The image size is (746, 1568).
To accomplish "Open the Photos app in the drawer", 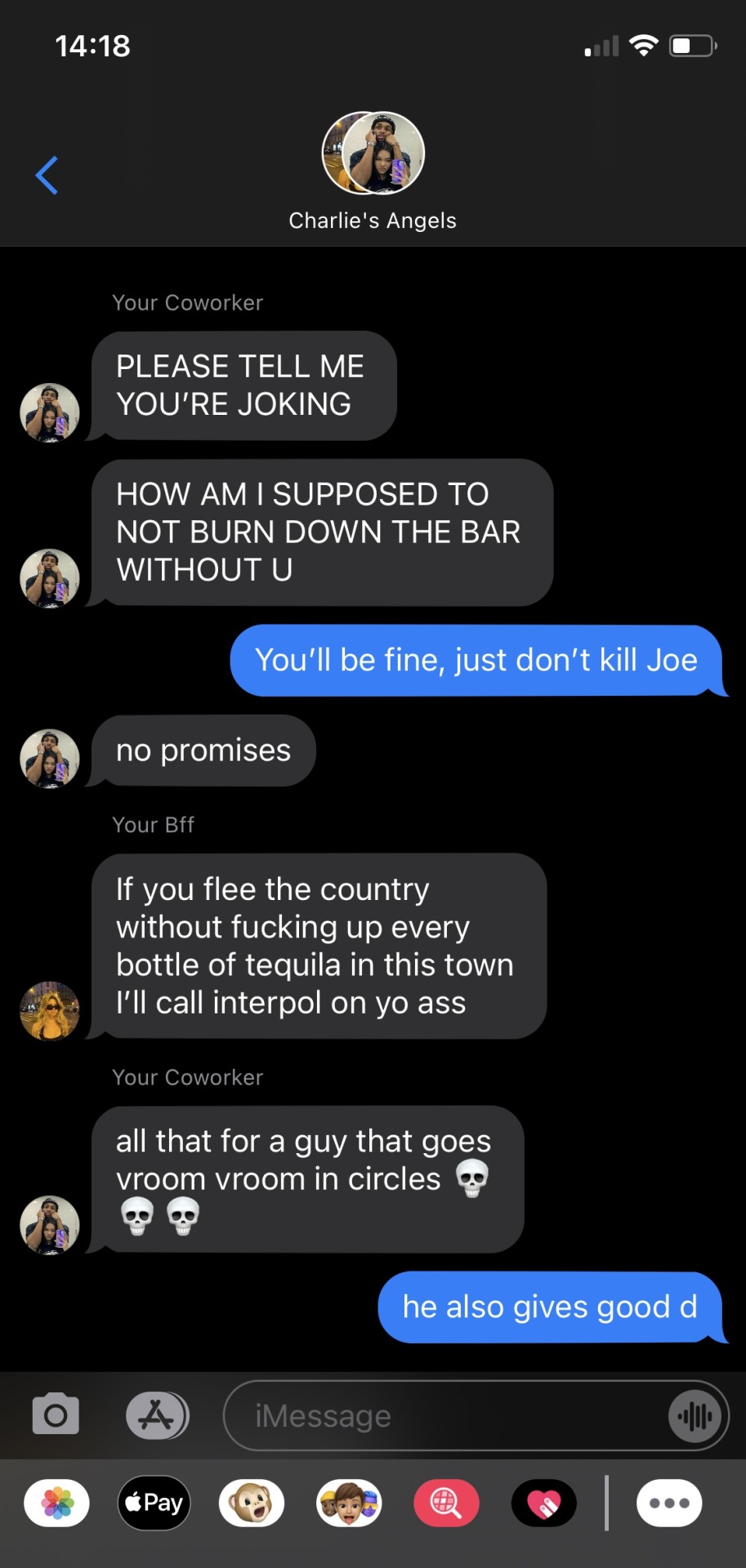I will [57, 1503].
